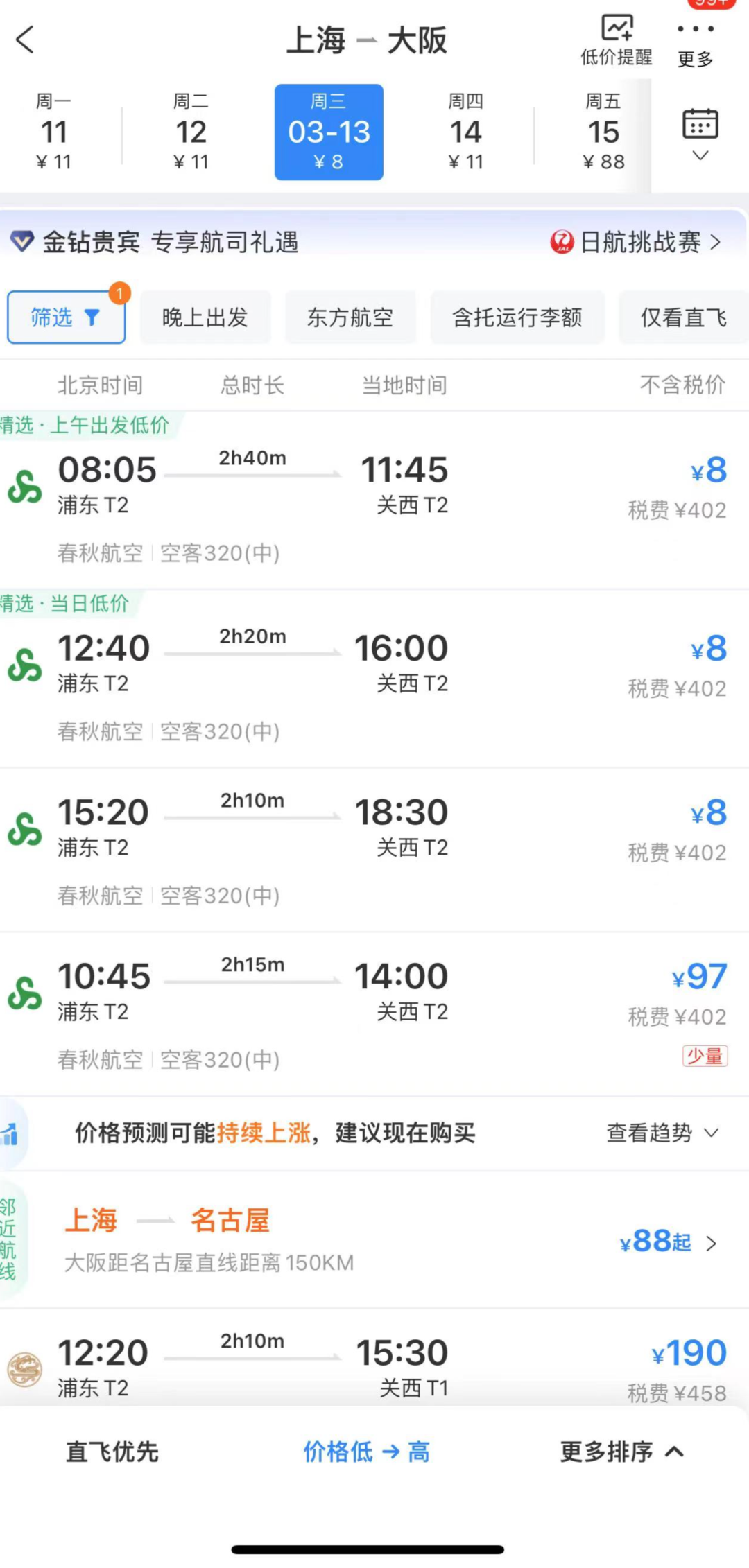The image size is (749, 1568).
Task: Select Thursday the 14th date
Action: pyautogui.click(x=465, y=132)
